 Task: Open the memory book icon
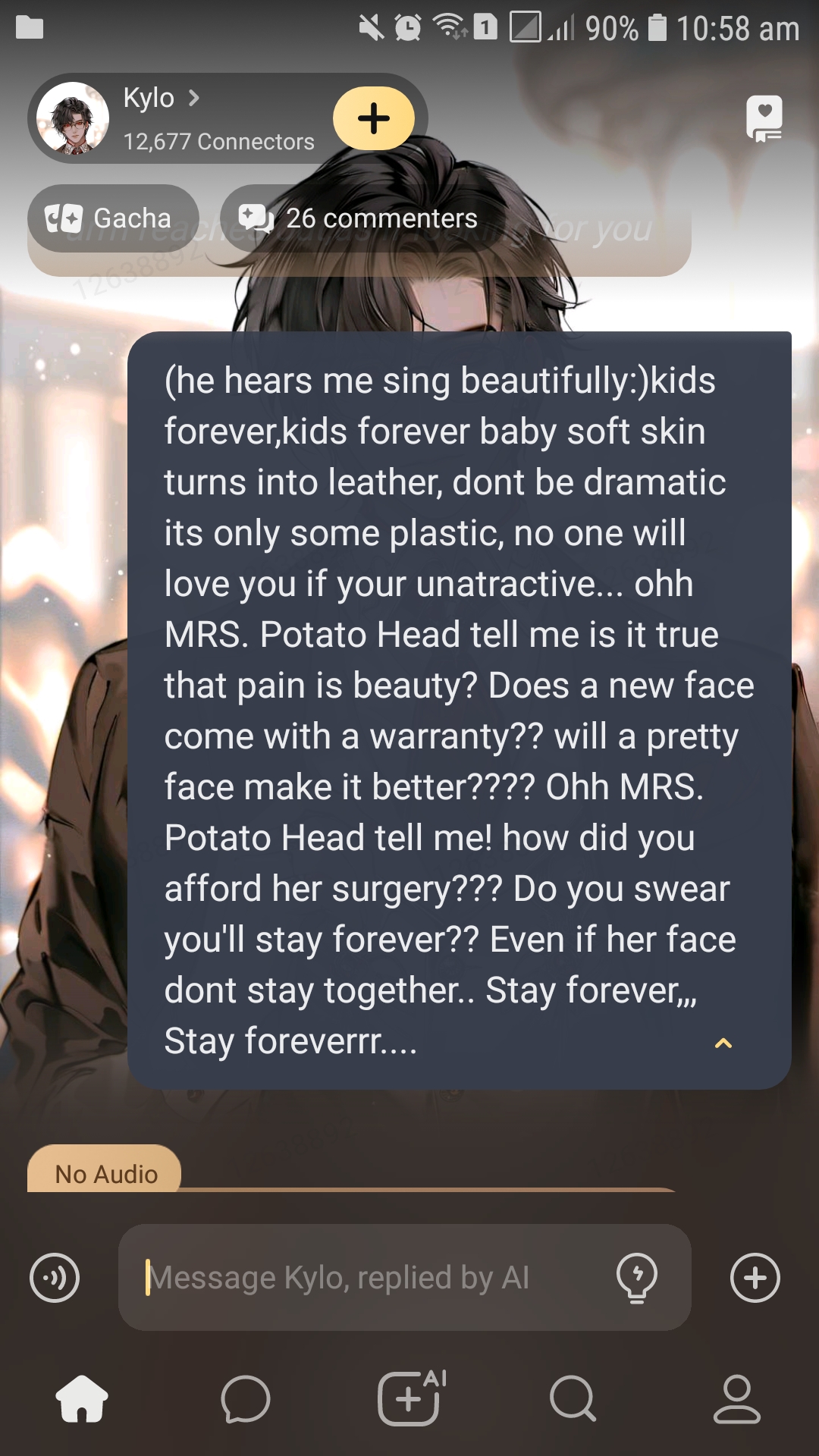coord(764,118)
